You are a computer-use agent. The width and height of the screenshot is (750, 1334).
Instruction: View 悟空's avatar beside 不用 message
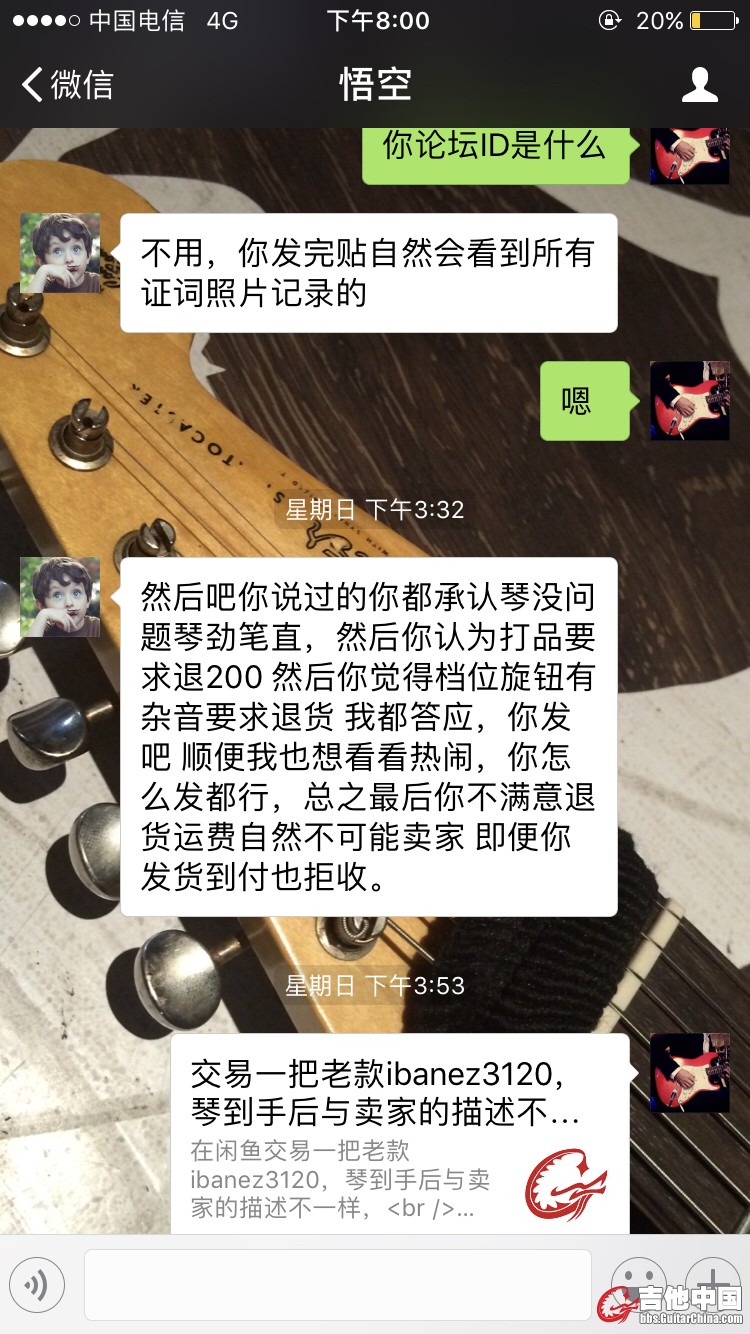60,252
